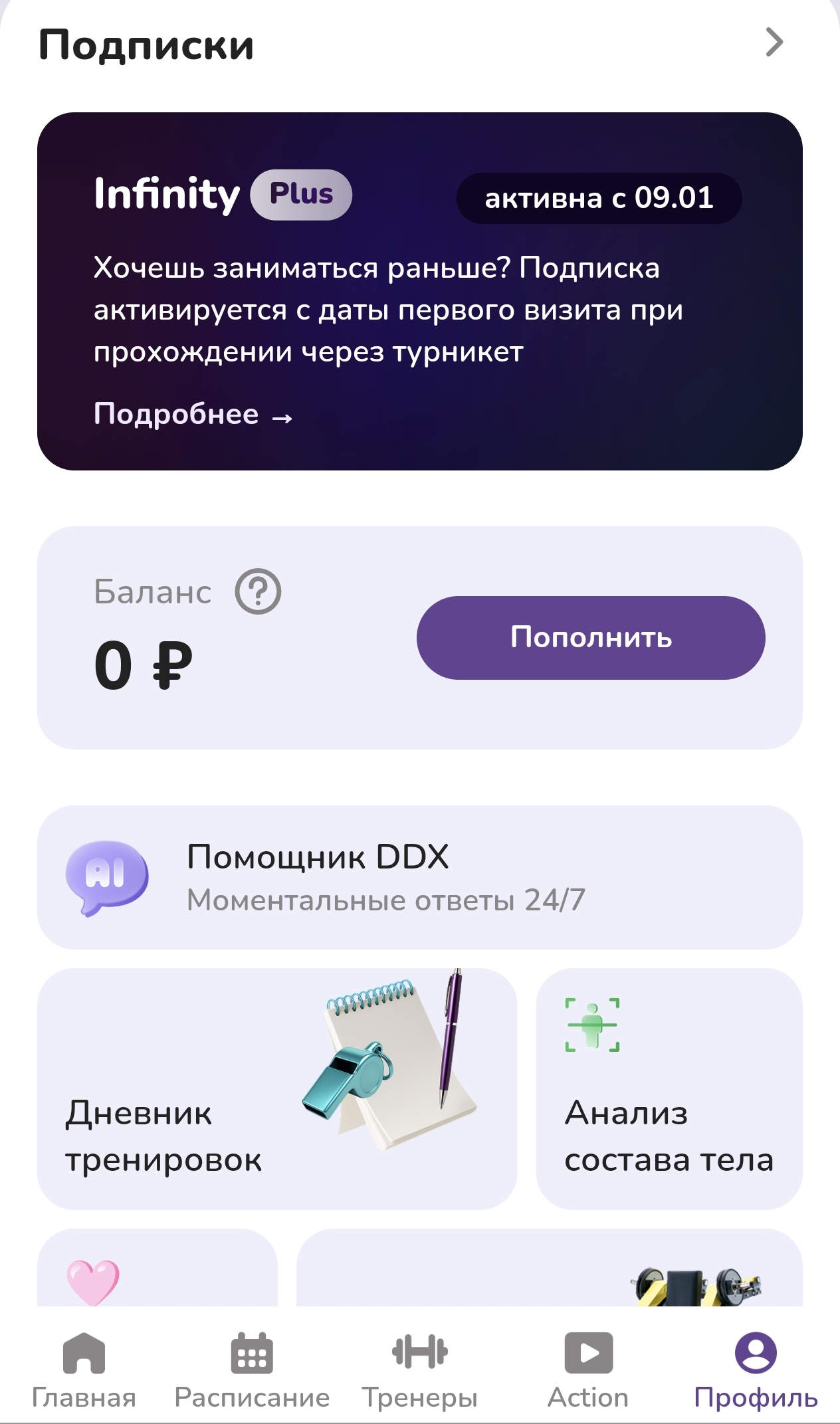Switch to the Тренеры tab
Screen dimensions: 840x1424
[420, 1370]
